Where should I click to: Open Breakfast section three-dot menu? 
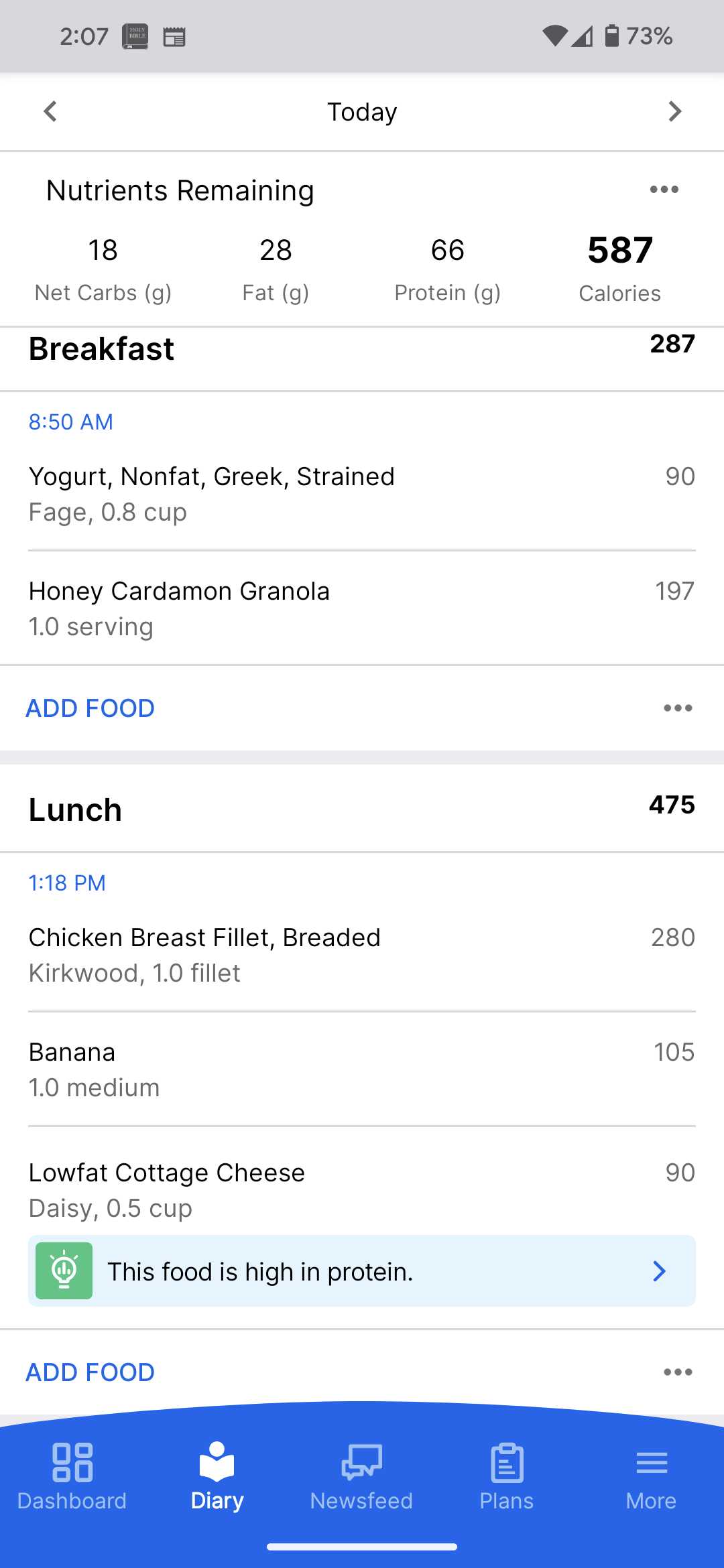tap(678, 708)
